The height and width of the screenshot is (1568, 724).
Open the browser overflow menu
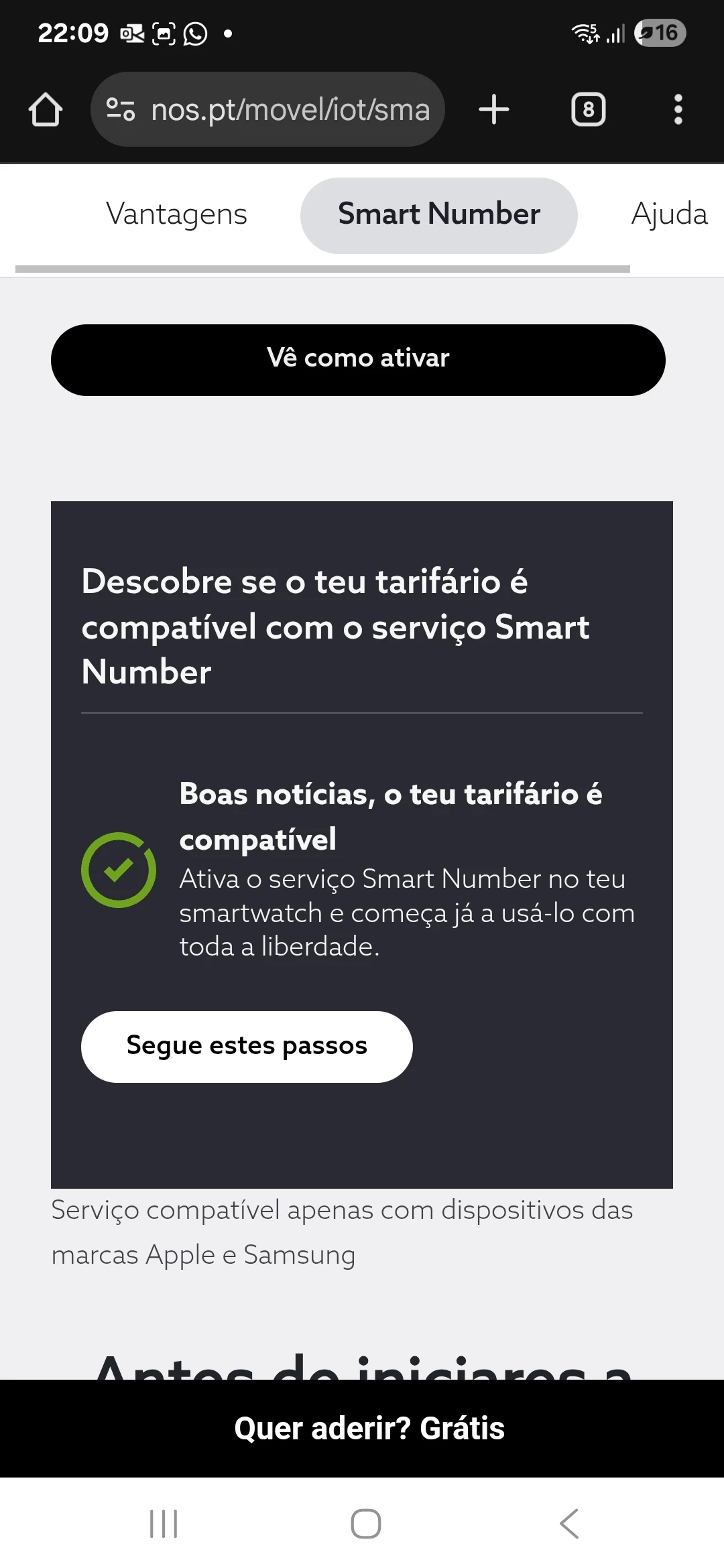(678, 109)
